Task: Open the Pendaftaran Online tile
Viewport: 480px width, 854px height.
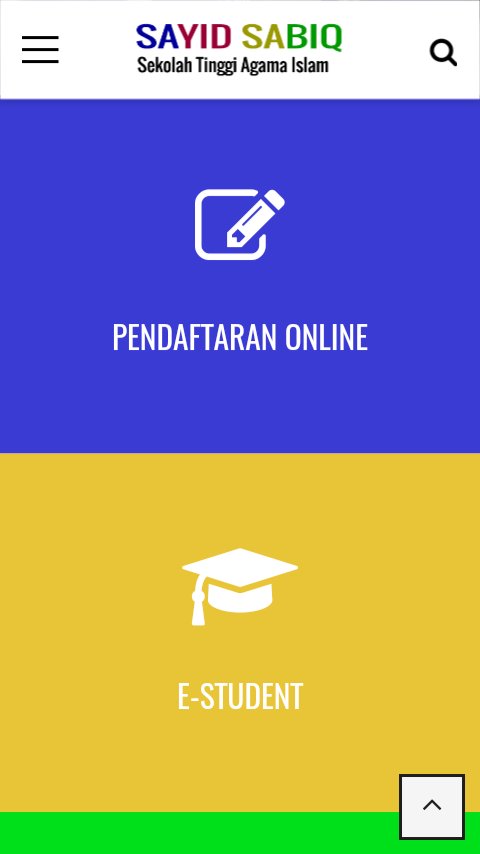Action: point(240,276)
